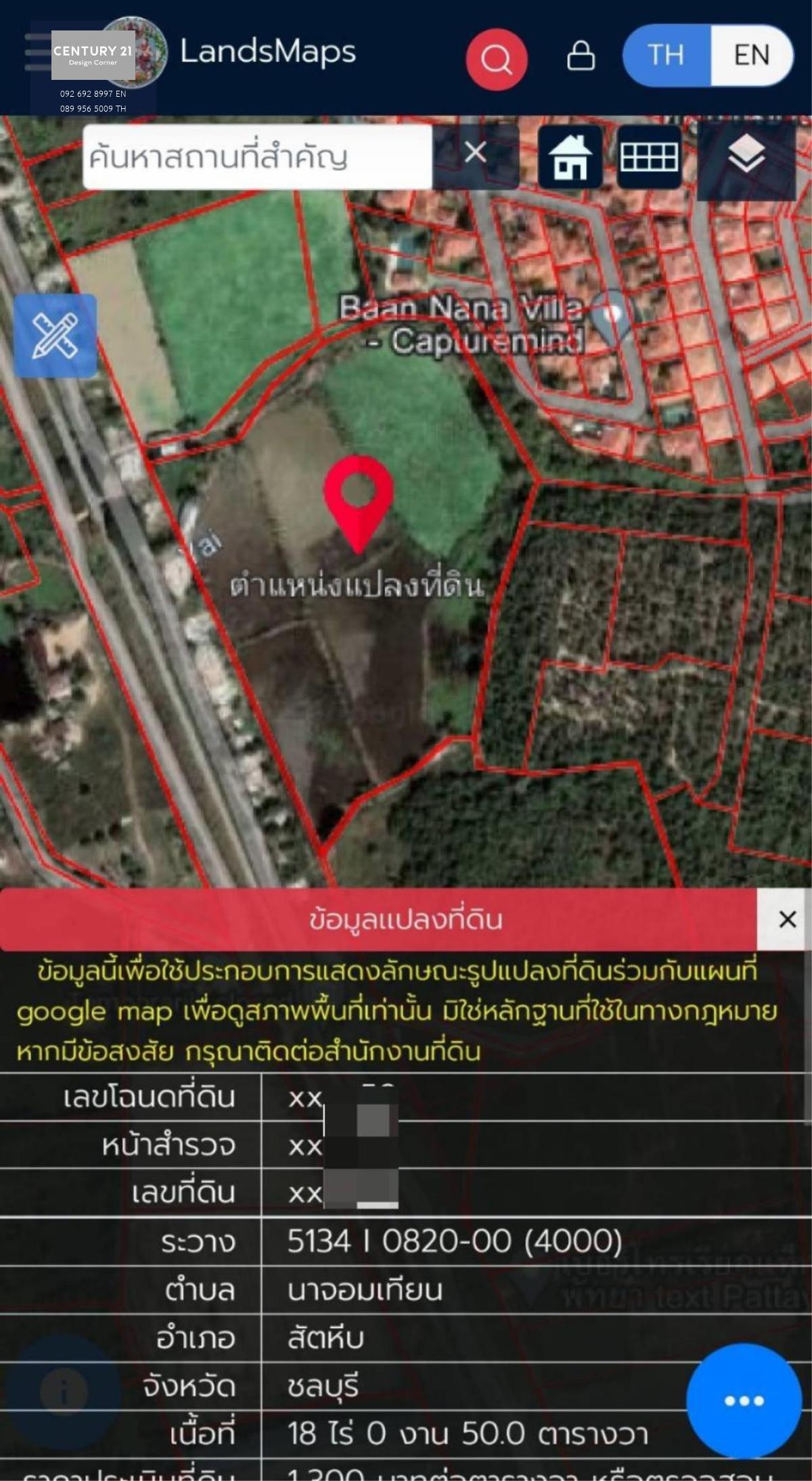This screenshot has width=812, height=1481.
Task: Tap the house icon on the map toolbar
Action: [570, 157]
